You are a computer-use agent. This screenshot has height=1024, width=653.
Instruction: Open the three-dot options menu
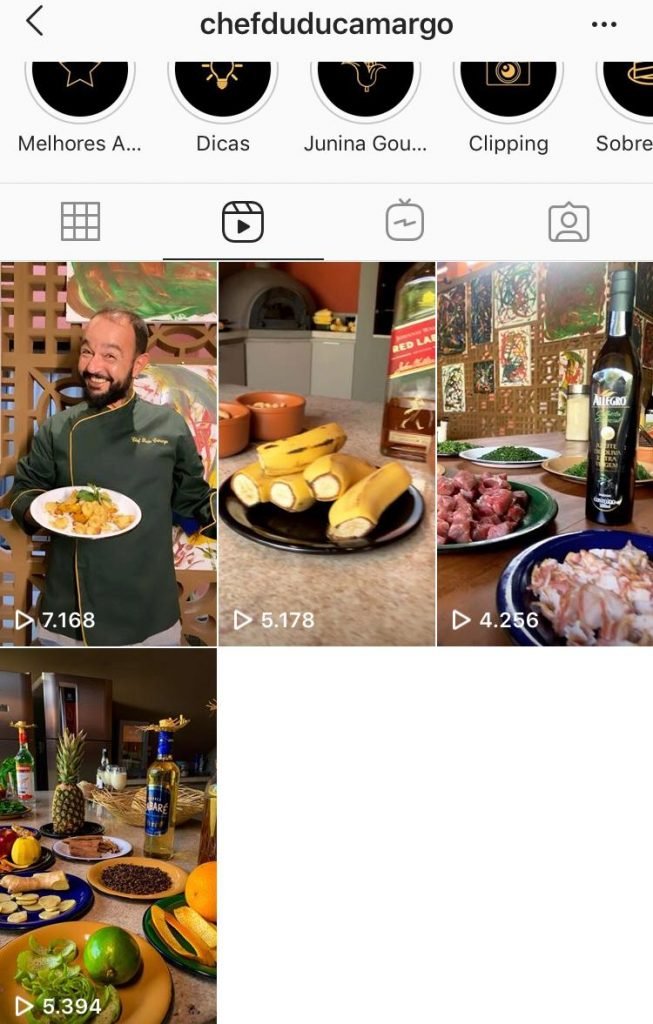pyautogui.click(x=604, y=24)
